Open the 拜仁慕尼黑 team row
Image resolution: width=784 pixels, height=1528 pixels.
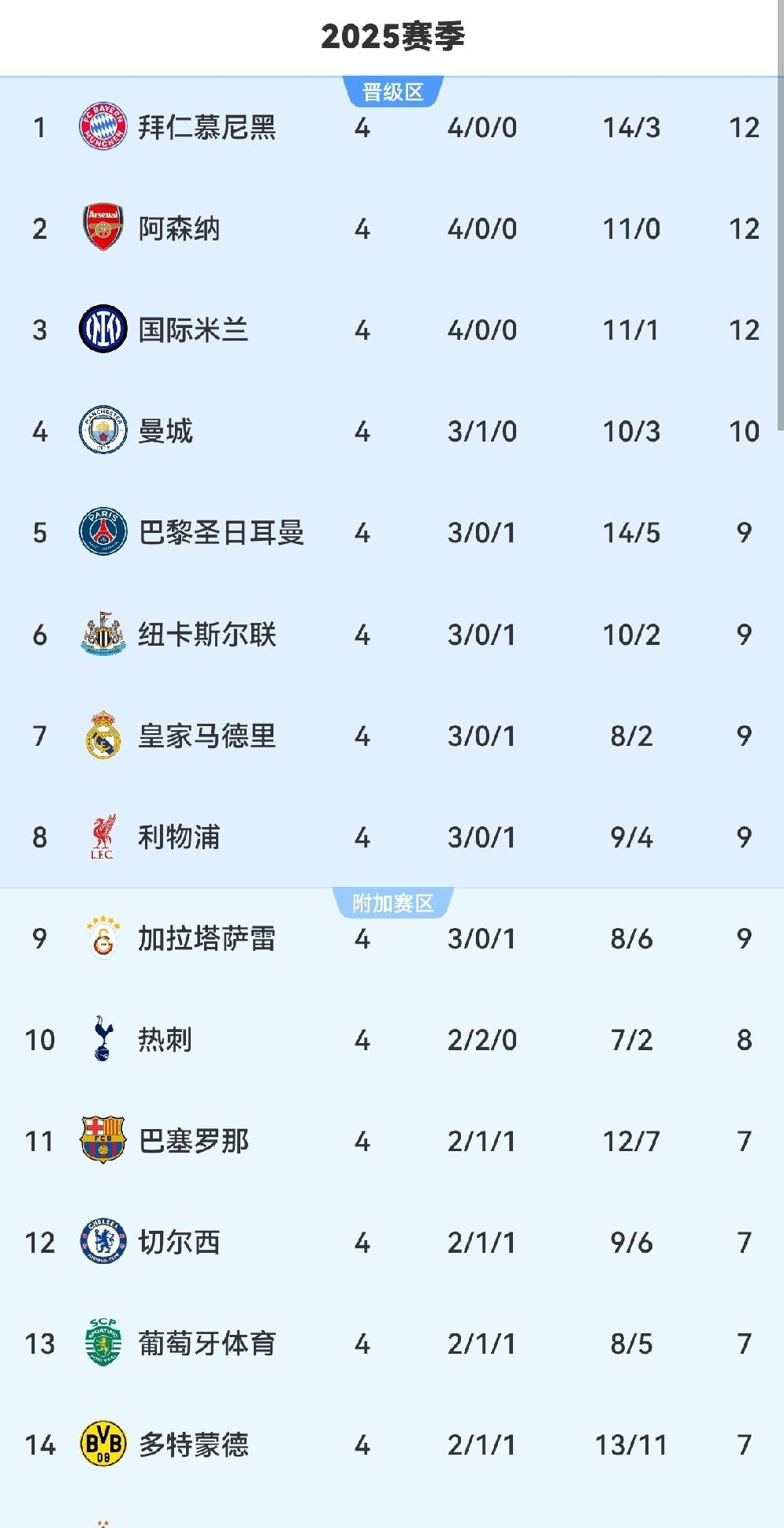[x=206, y=128]
